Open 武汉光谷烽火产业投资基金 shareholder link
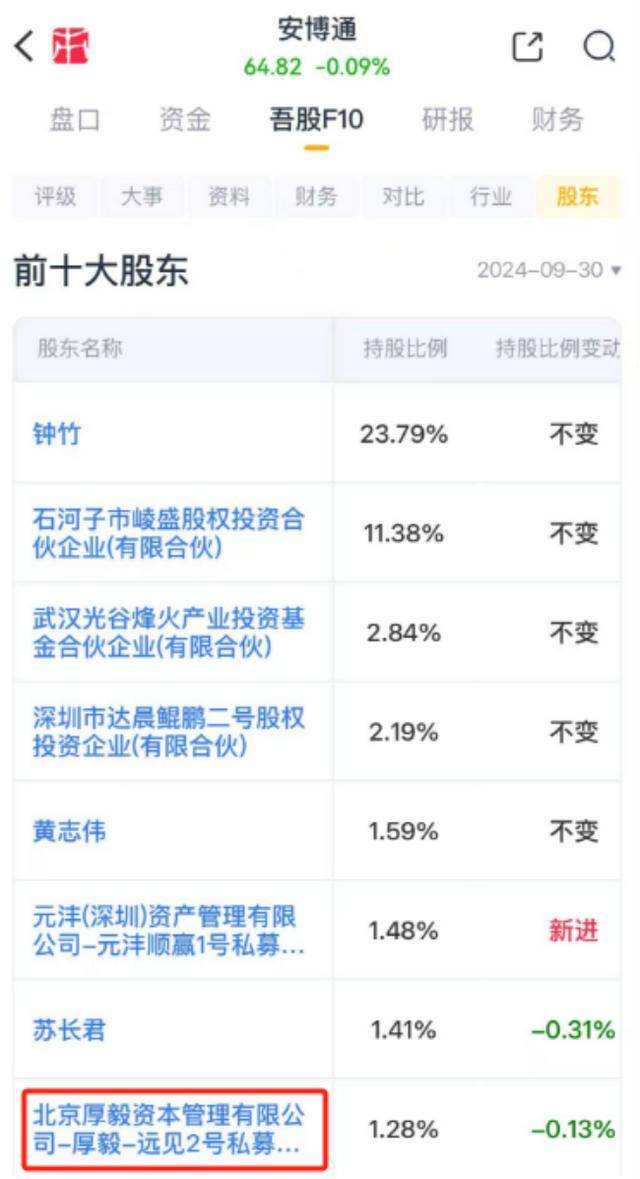Image resolution: width=640 pixels, height=1179 pixels. tap(168, 632)
